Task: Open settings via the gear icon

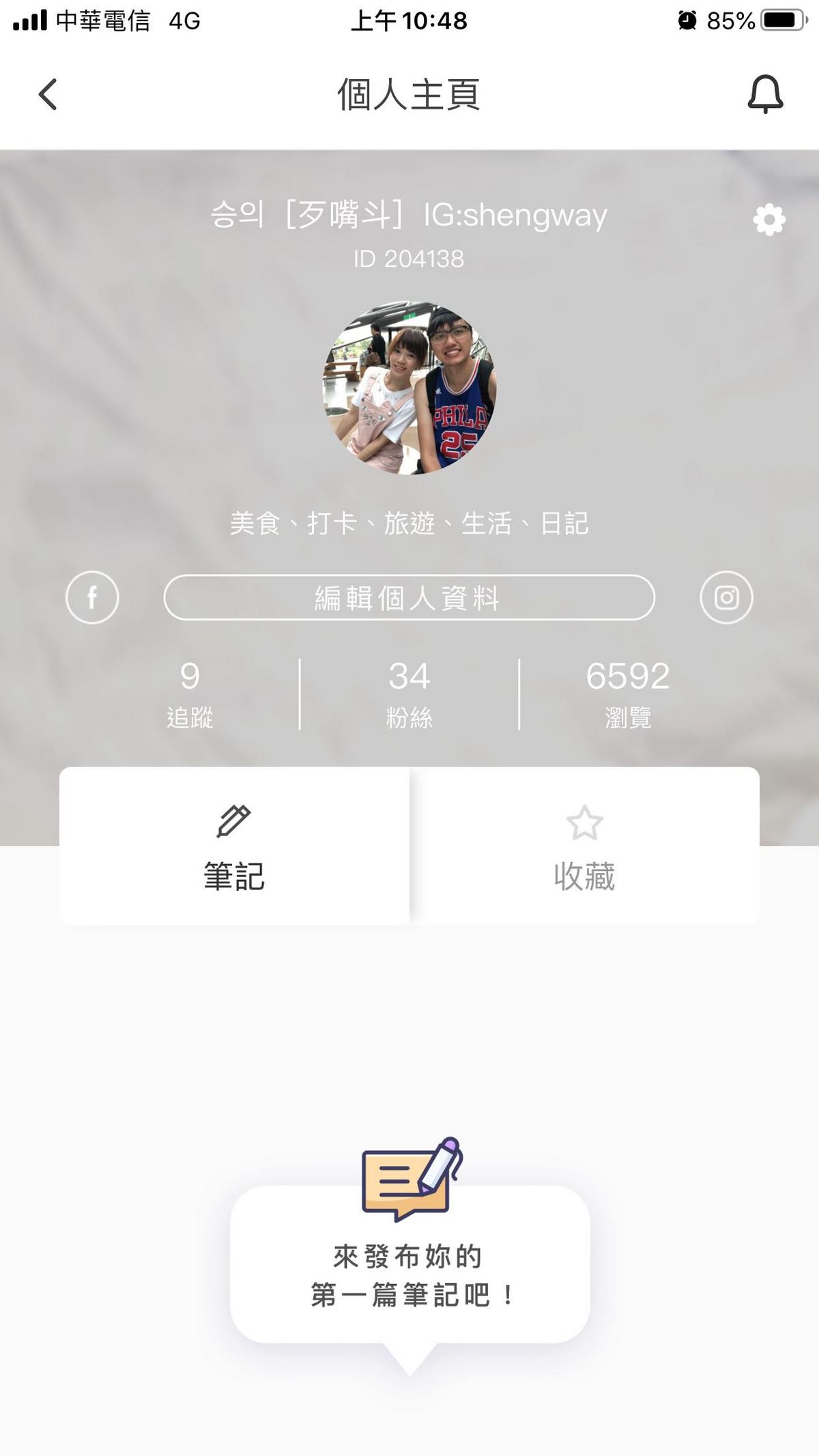Action: (x=769, y=220)
